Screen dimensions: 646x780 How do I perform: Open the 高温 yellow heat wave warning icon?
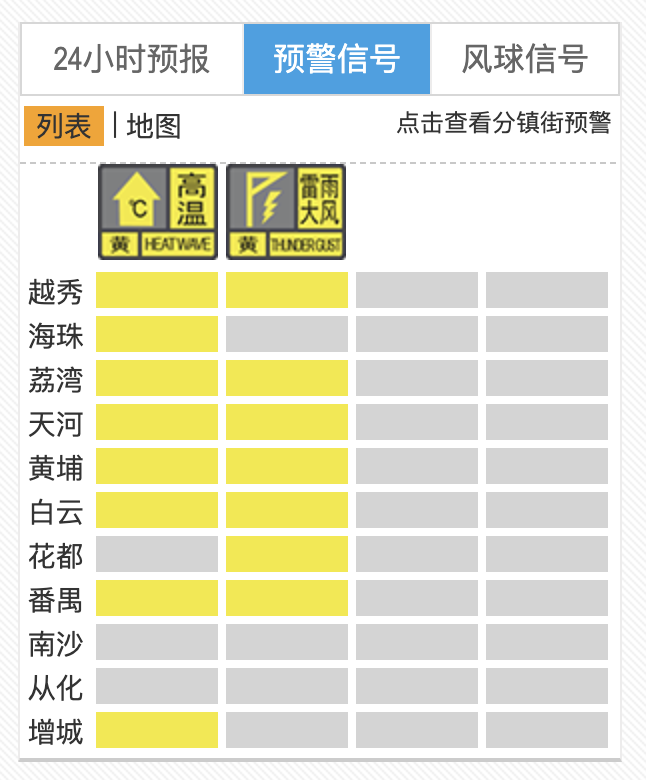click(x=157, y=211)
